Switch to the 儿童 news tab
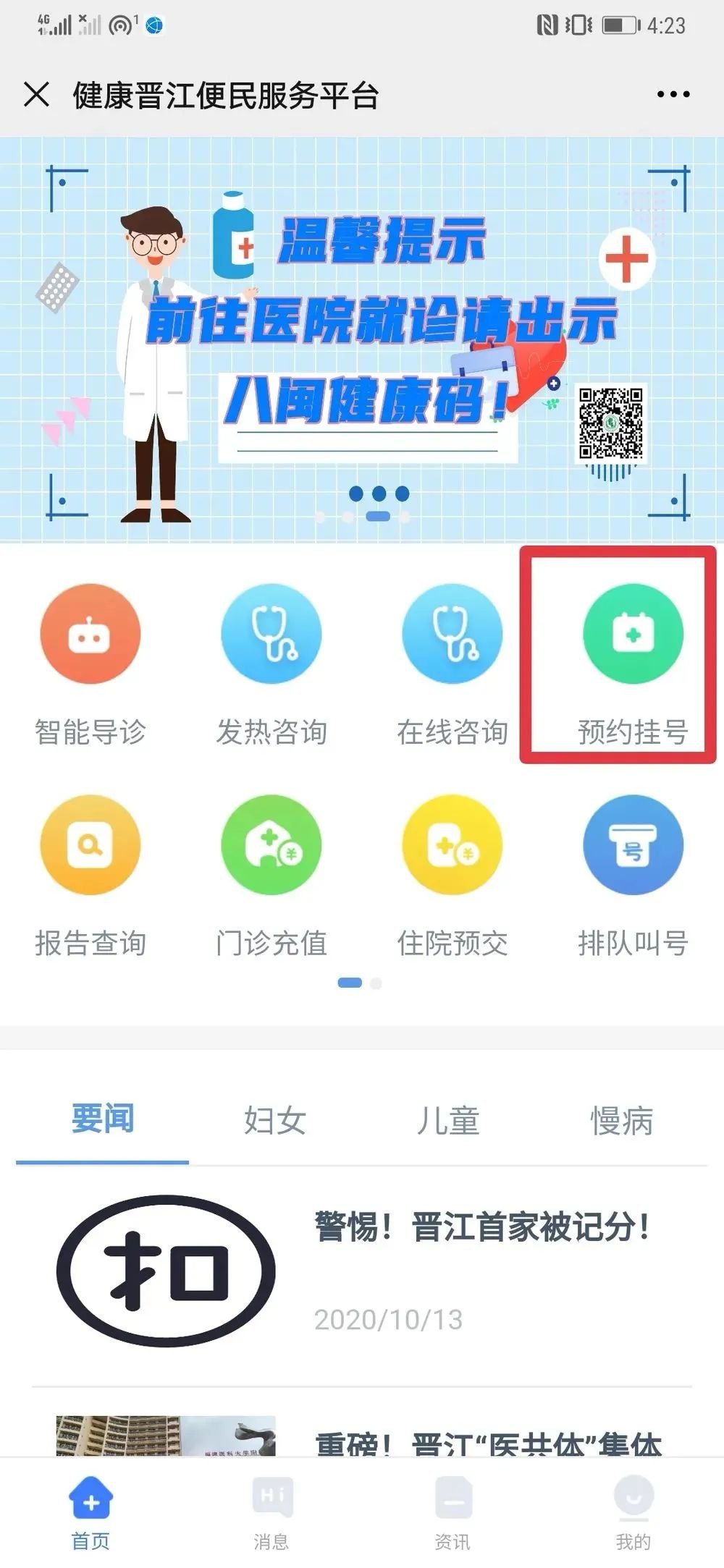This screenshot has height=1568, width=724. click(448, 1121)
